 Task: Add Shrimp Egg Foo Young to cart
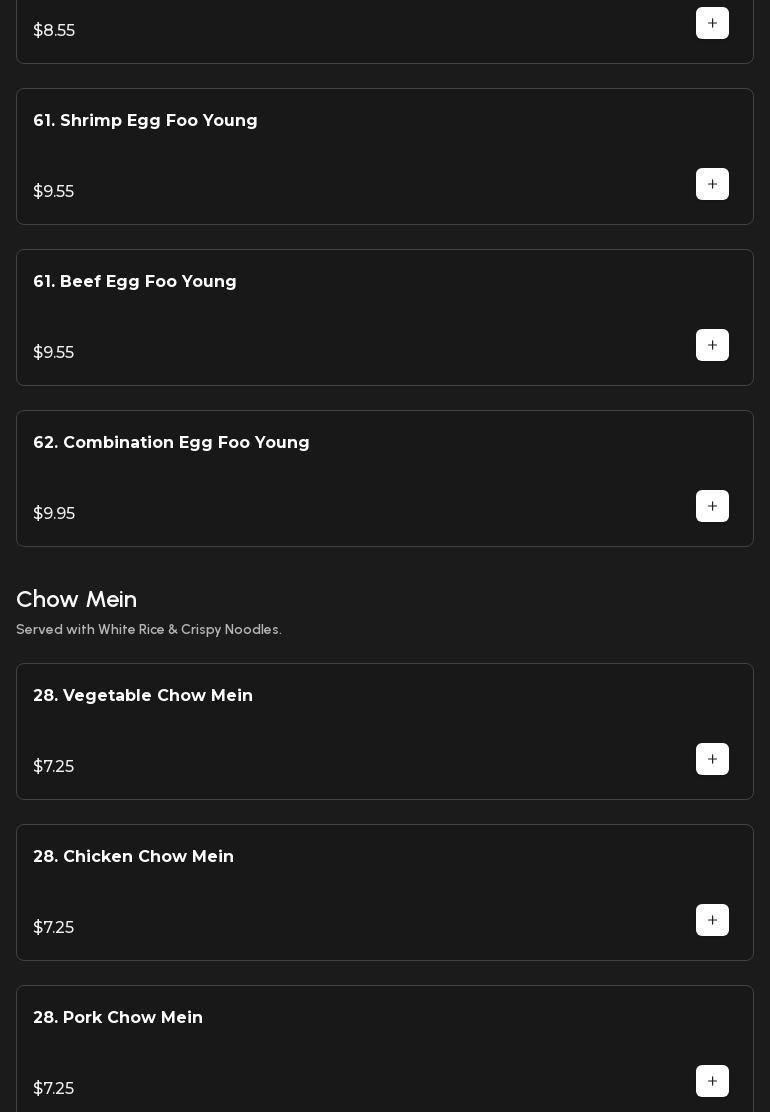coord(712,184)
